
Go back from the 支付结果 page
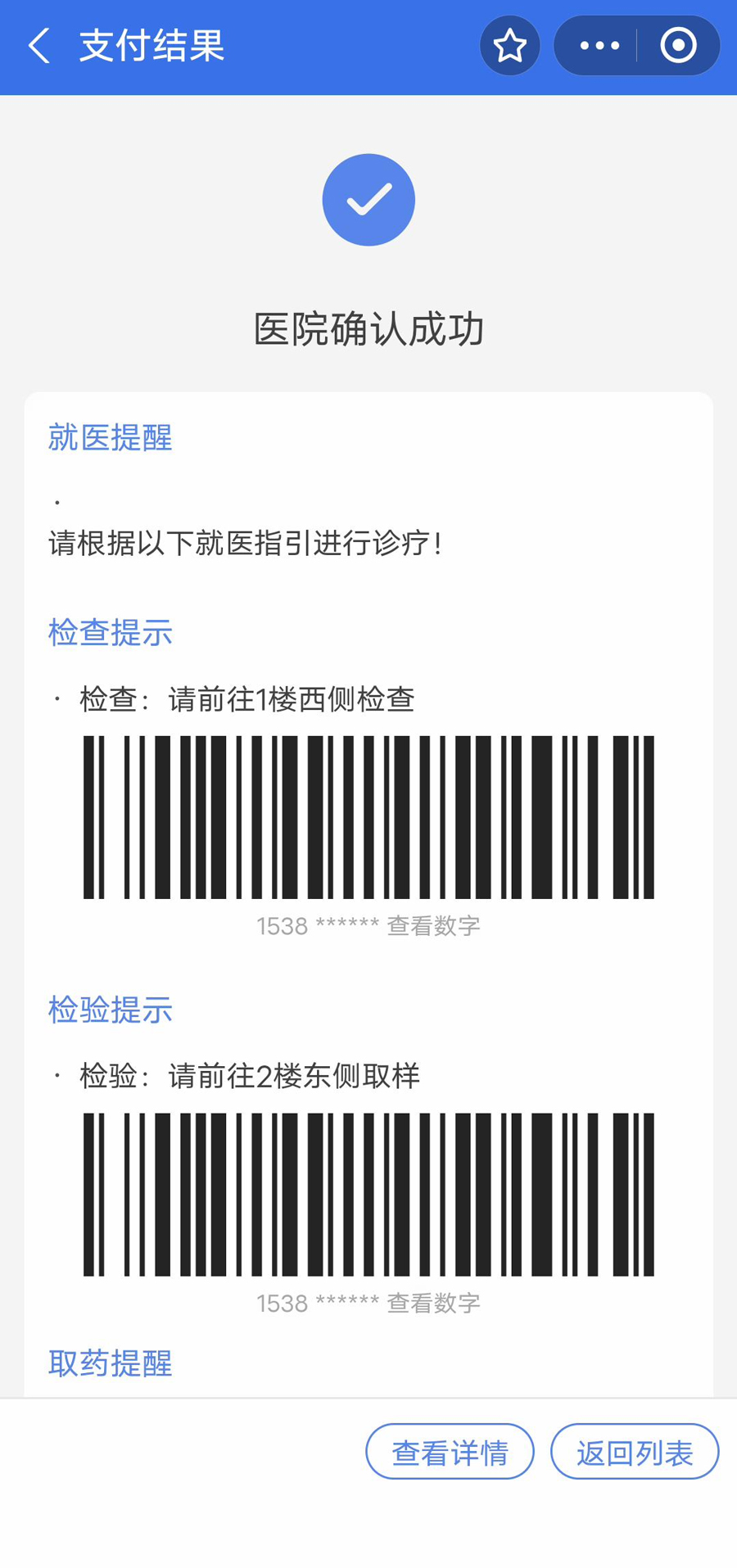click(39, 46)
